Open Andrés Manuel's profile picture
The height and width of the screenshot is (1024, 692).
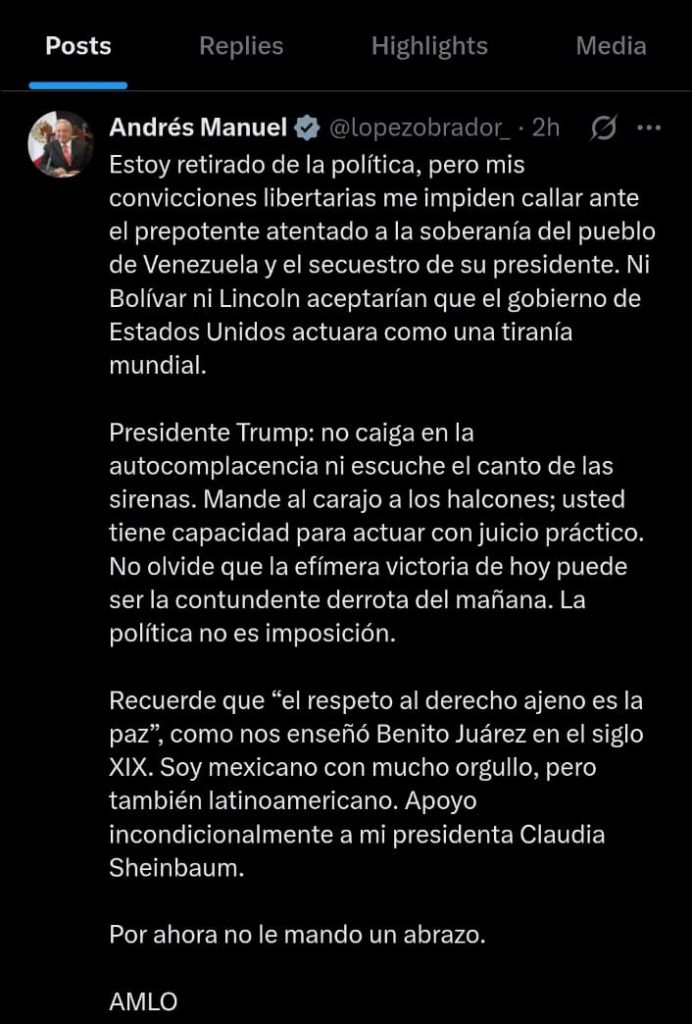click(x=60, y=144)
